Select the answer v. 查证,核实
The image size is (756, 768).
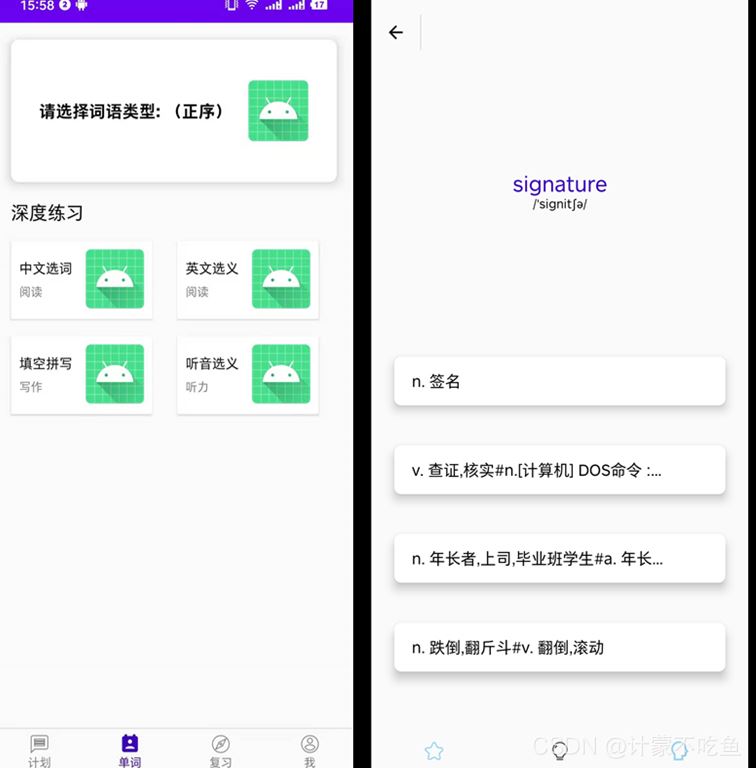point(559,470)
